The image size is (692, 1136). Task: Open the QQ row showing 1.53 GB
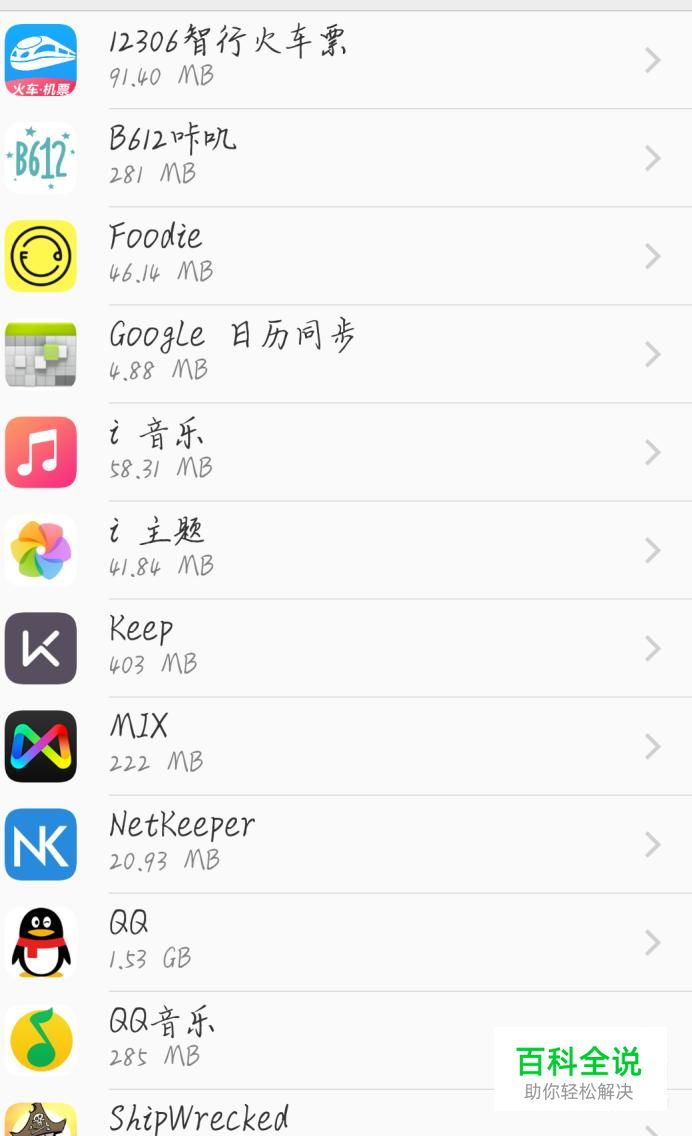pyautogui.click(x=346, y=943)
